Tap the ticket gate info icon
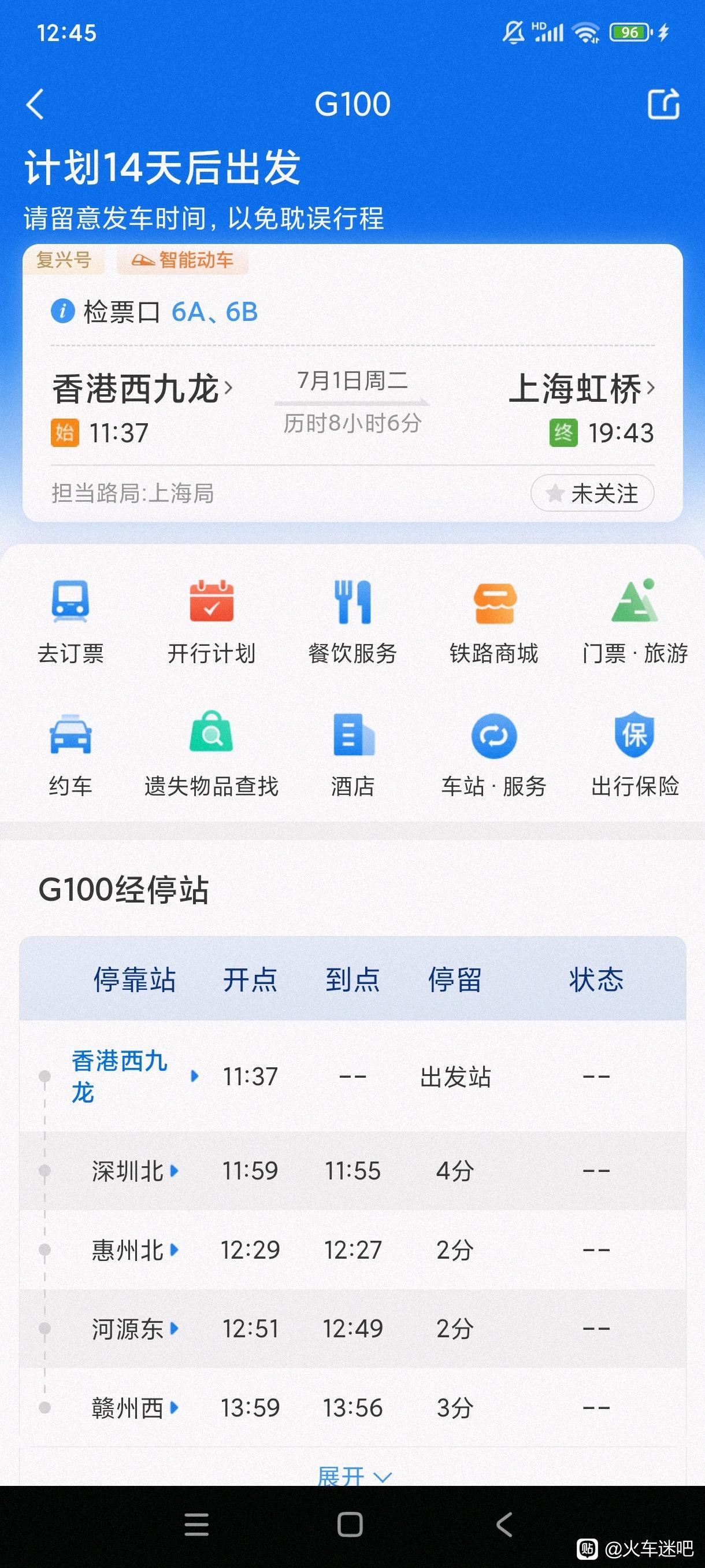 click(62, 311)
